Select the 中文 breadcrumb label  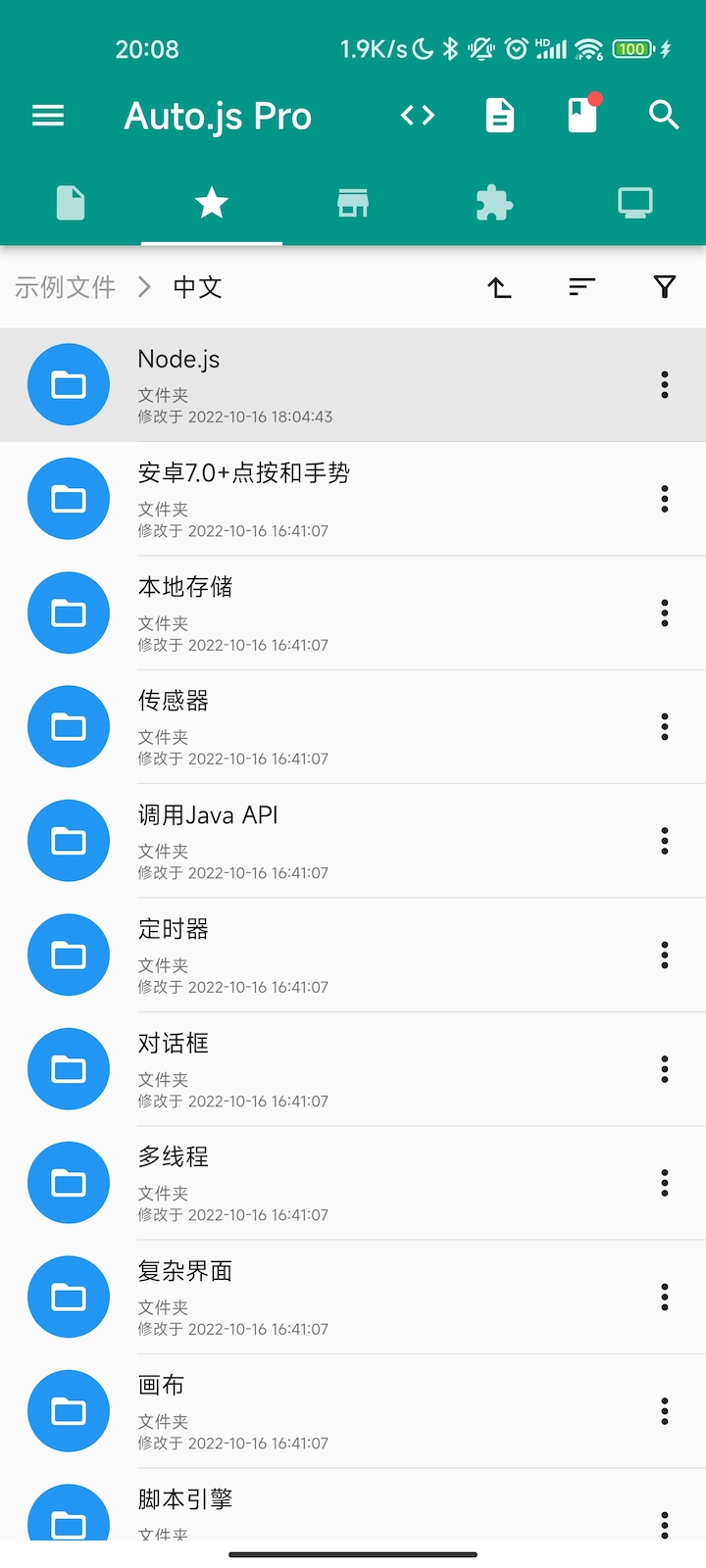coord(196,287)
